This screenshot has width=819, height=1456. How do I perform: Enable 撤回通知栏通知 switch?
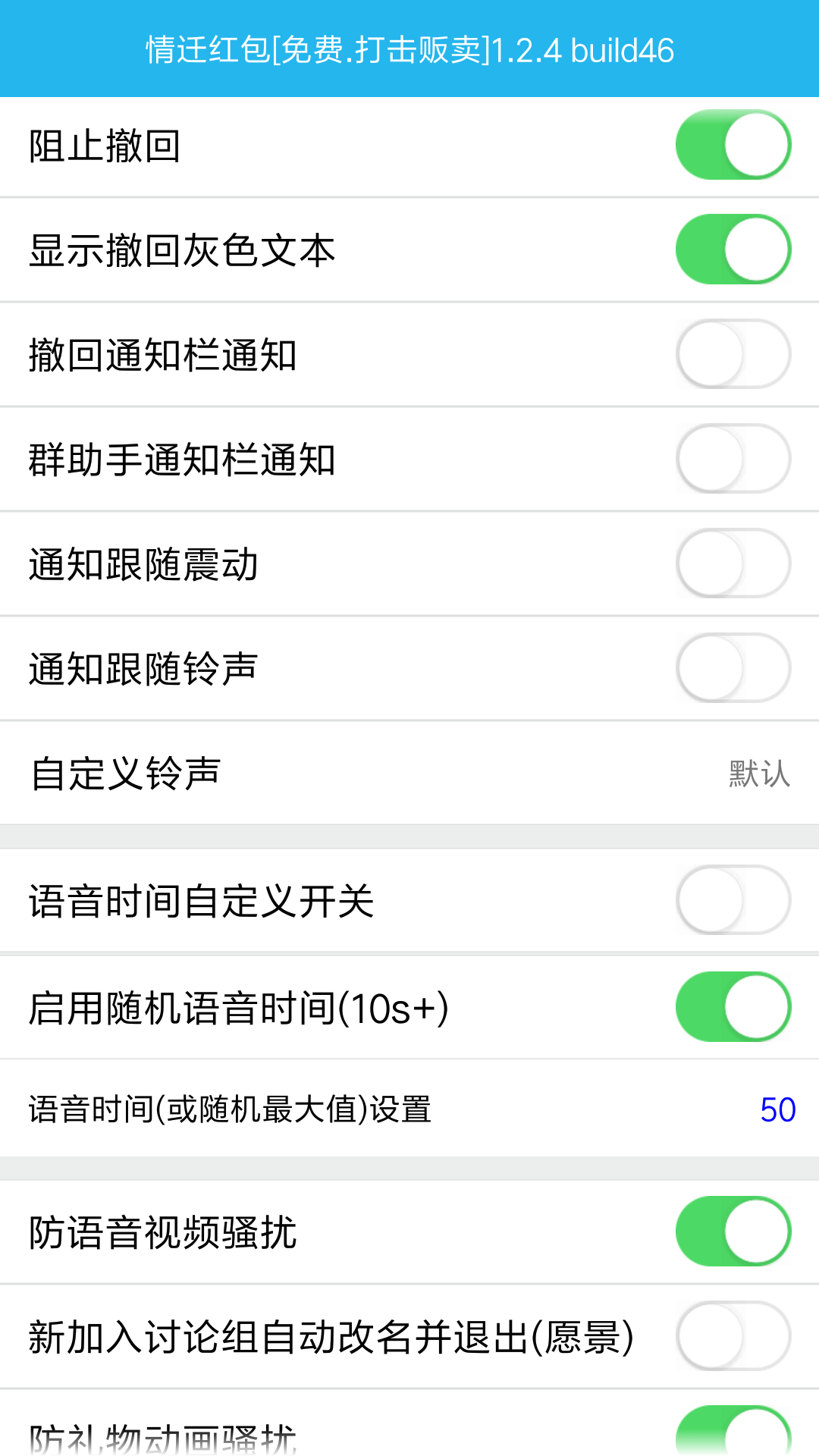[x=733, y=354]
